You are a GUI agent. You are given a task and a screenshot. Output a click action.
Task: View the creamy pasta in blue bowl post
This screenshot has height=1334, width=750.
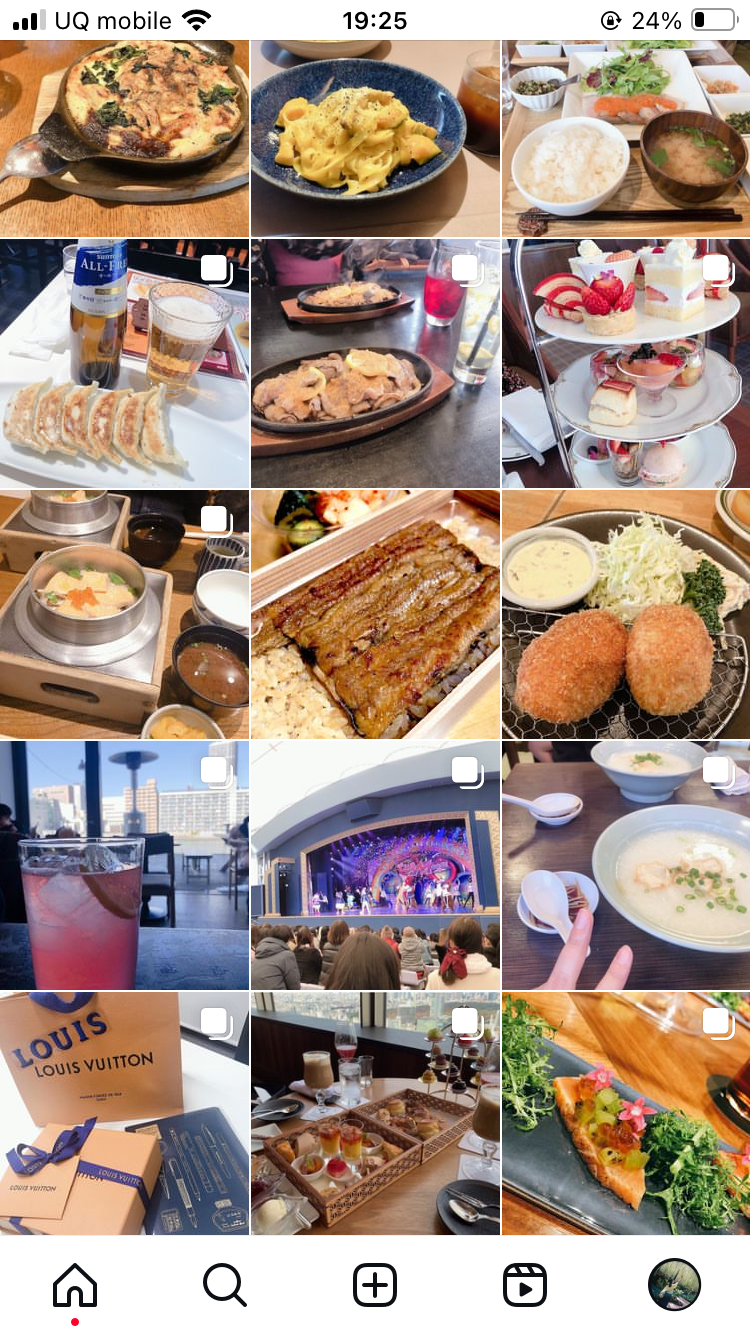pos(375,138)
